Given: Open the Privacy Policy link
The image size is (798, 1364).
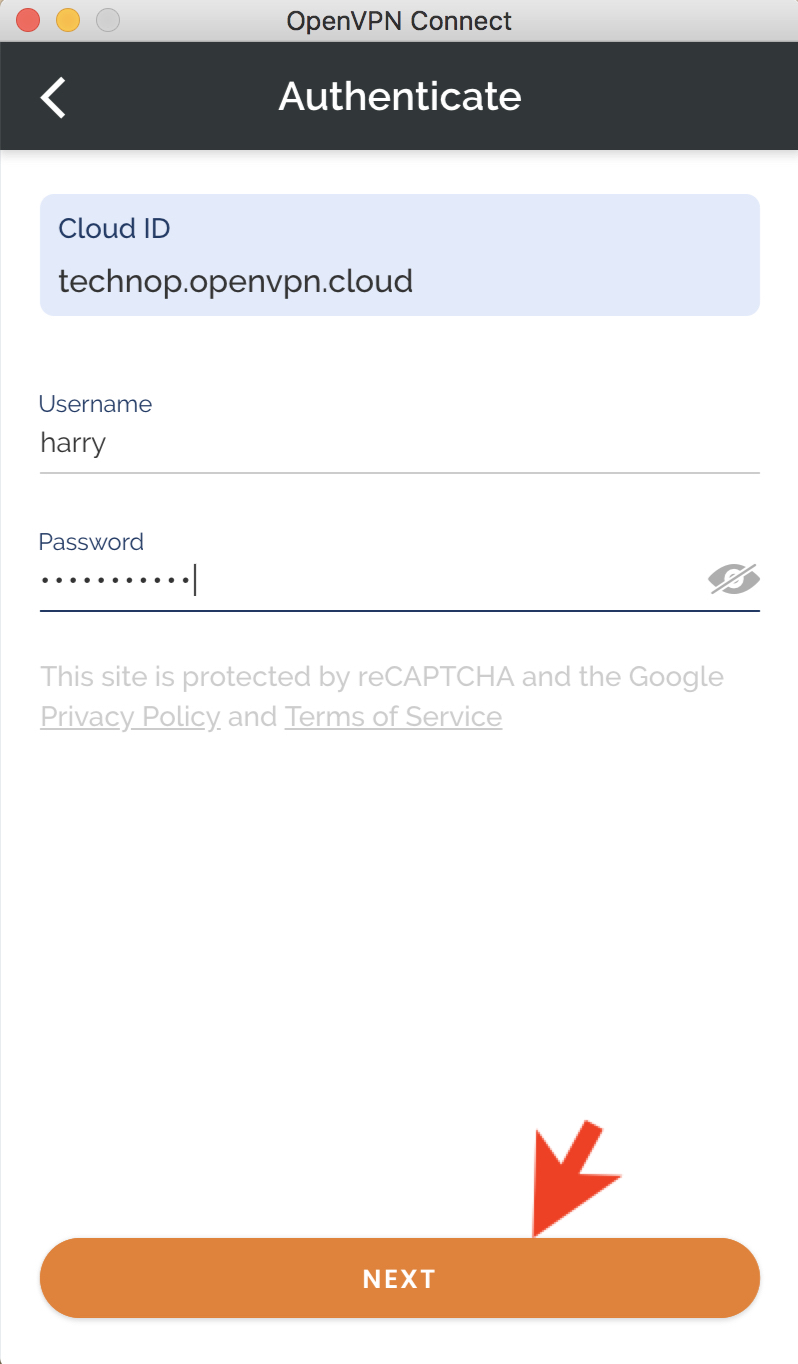Looking at the screenshot, I should (x=130, y=717).
